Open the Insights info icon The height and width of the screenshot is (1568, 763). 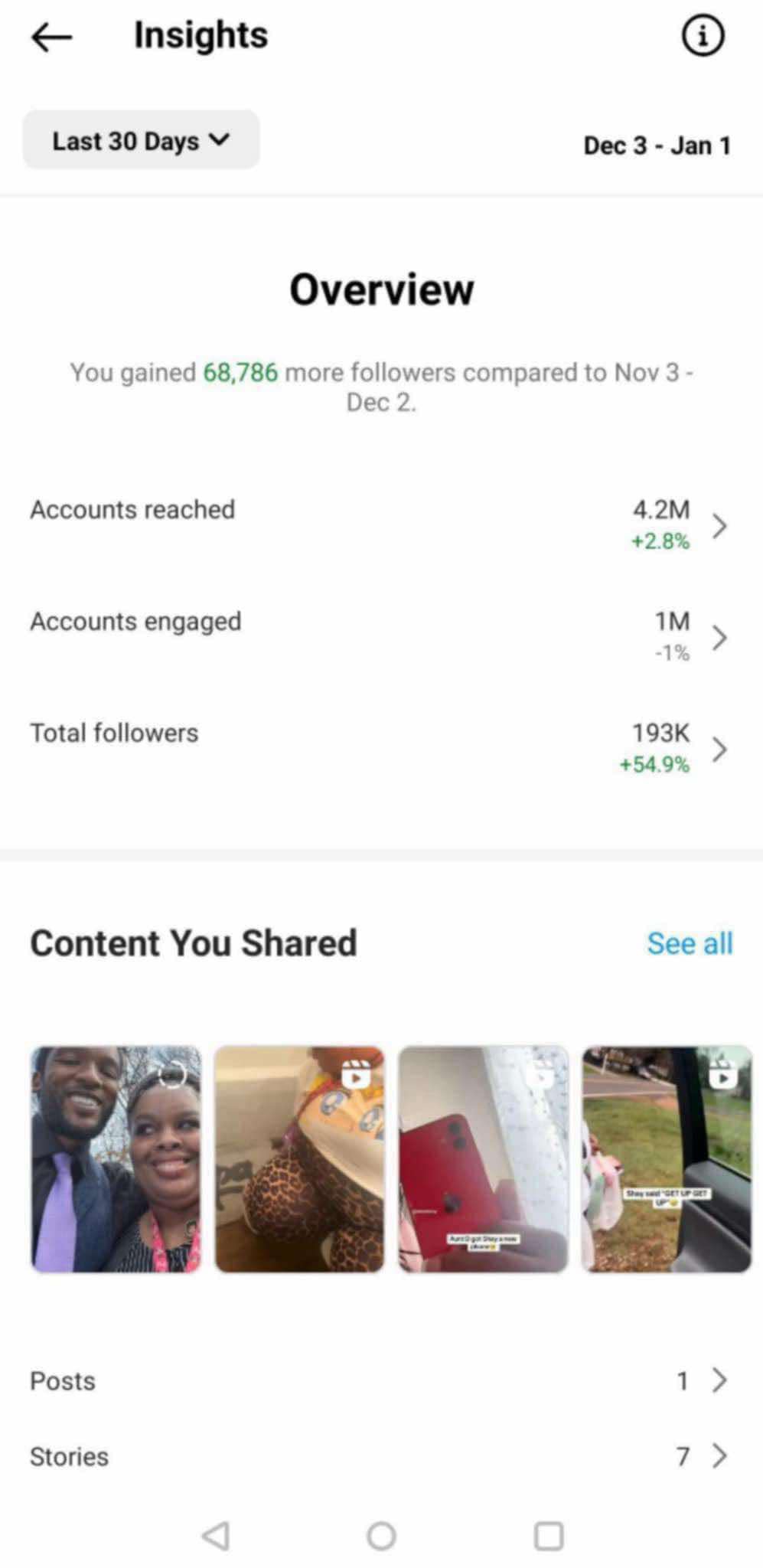click(703, 36)
